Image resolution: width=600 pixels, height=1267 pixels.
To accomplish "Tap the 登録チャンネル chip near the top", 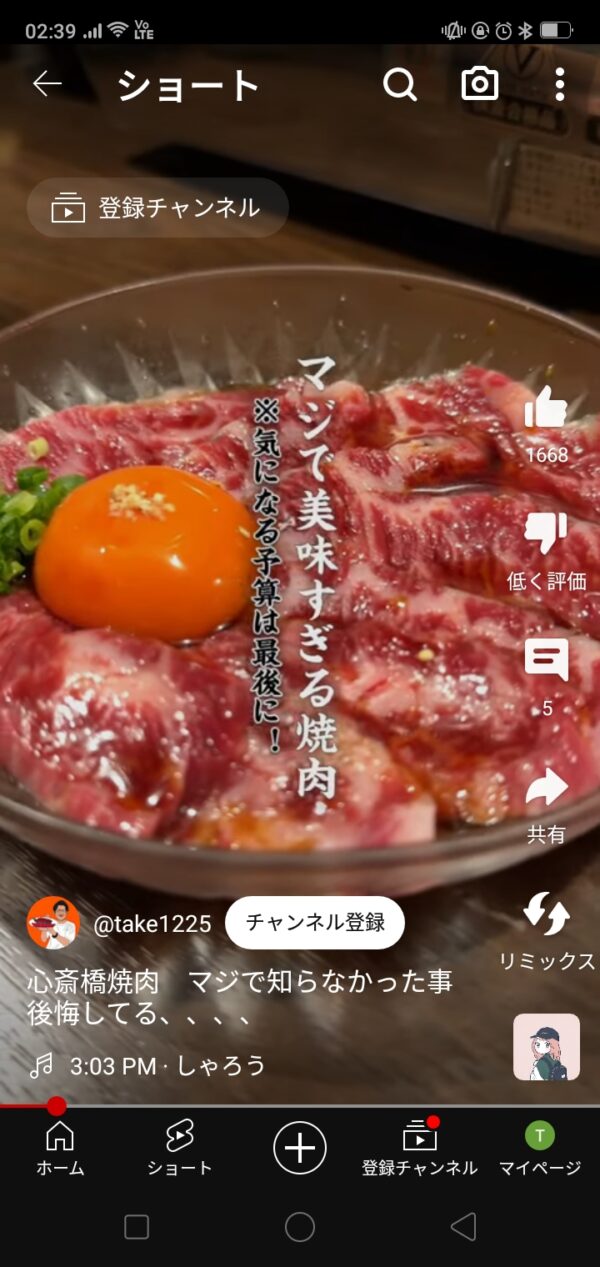I will point(157,208).
